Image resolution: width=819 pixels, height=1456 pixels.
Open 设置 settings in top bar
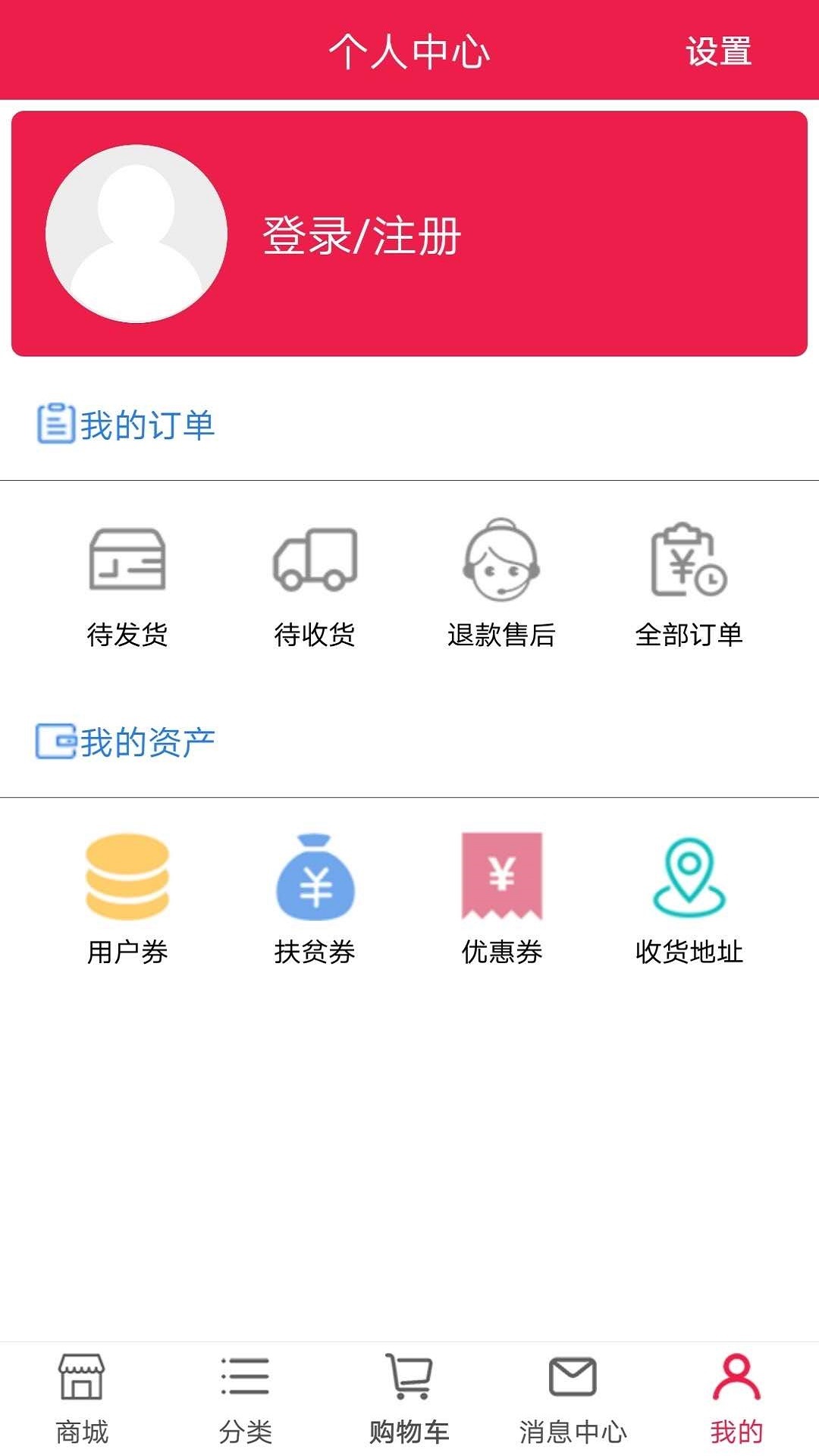click(x=717, y=52)
